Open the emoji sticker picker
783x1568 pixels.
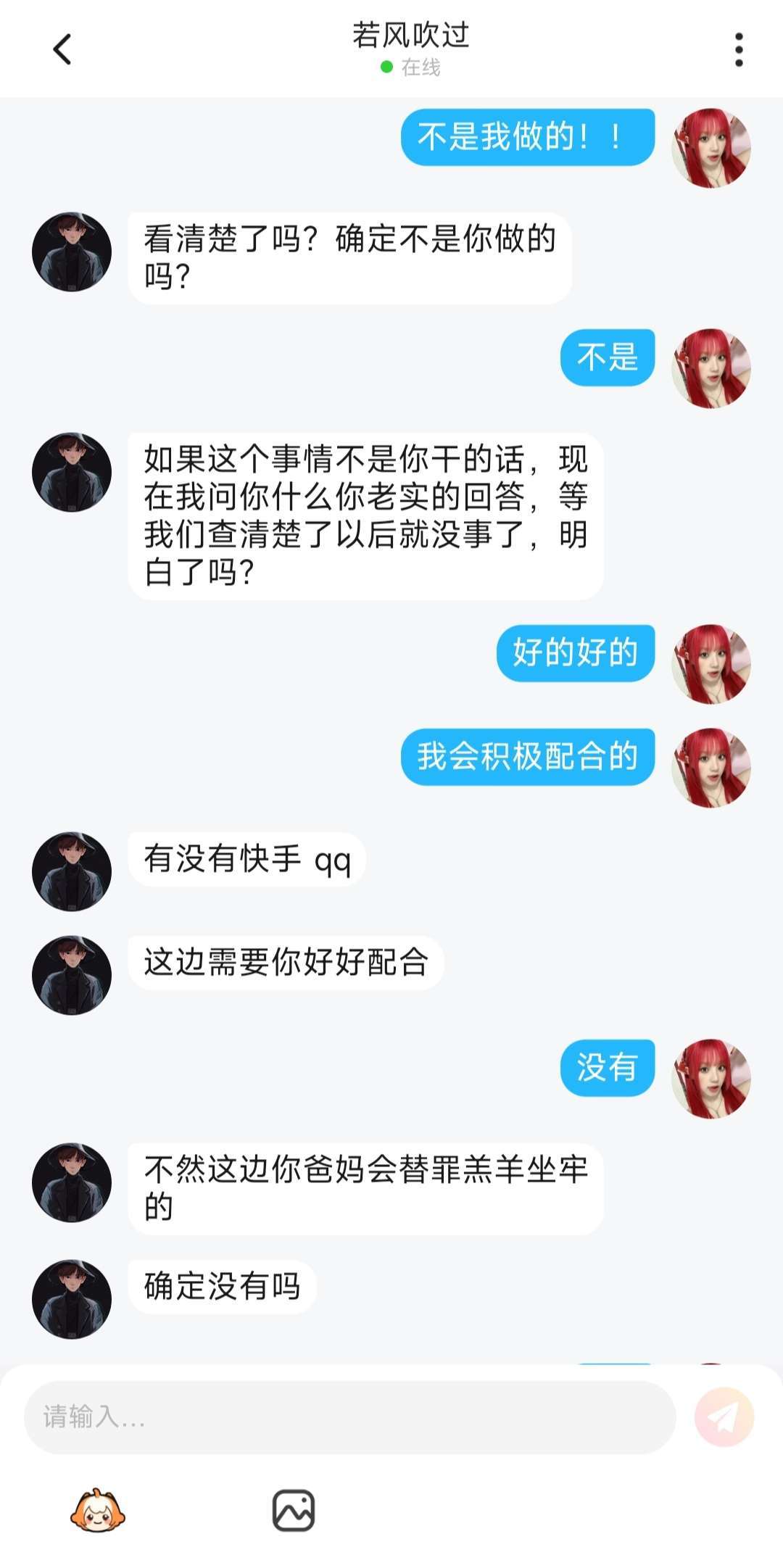pos(97,1511)
